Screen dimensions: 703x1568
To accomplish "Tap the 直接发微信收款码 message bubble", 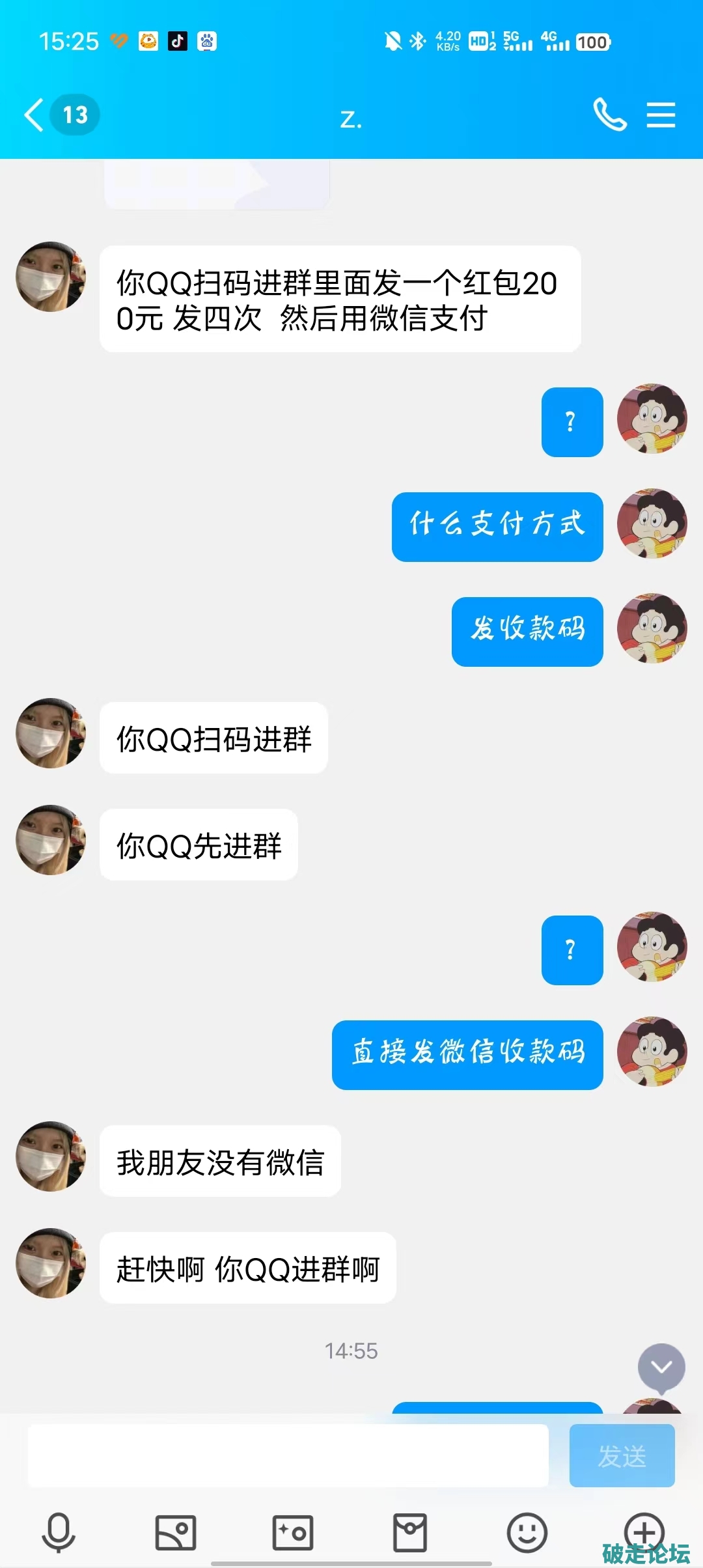I will [467, 1055].
